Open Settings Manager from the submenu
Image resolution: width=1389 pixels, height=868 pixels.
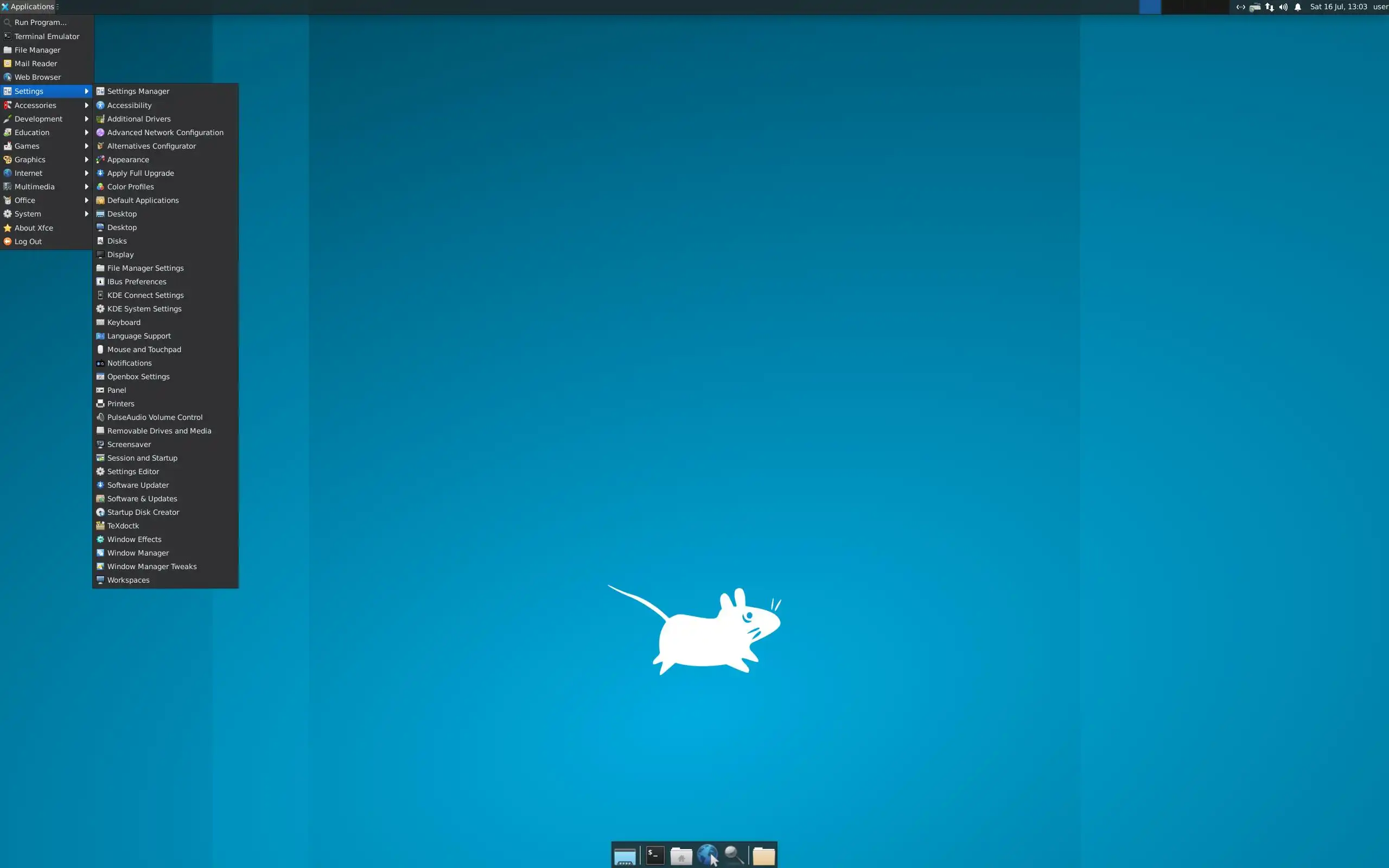click(138, 91)
